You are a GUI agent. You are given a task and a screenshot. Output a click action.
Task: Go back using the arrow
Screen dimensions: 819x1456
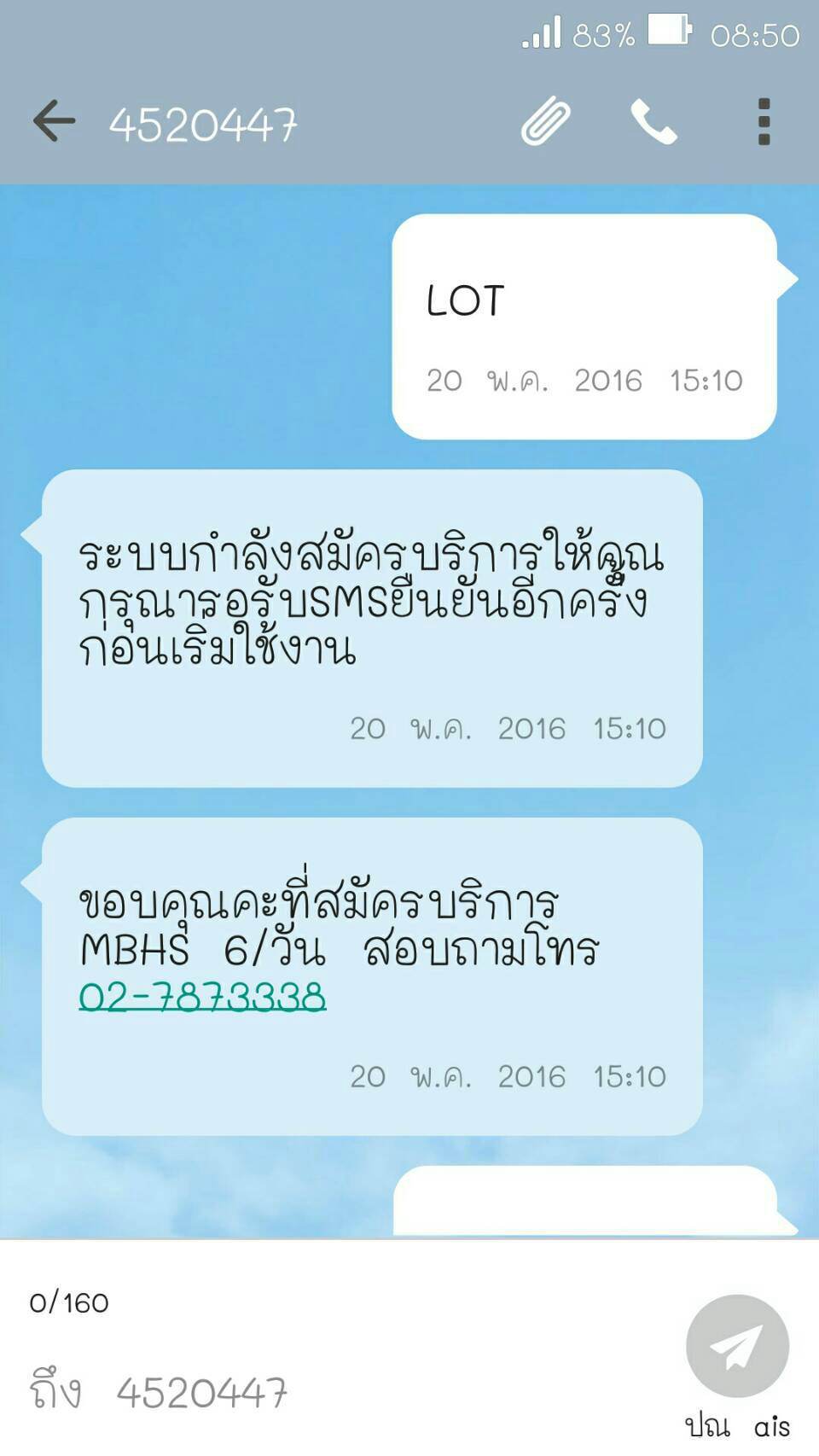[54, 121]
